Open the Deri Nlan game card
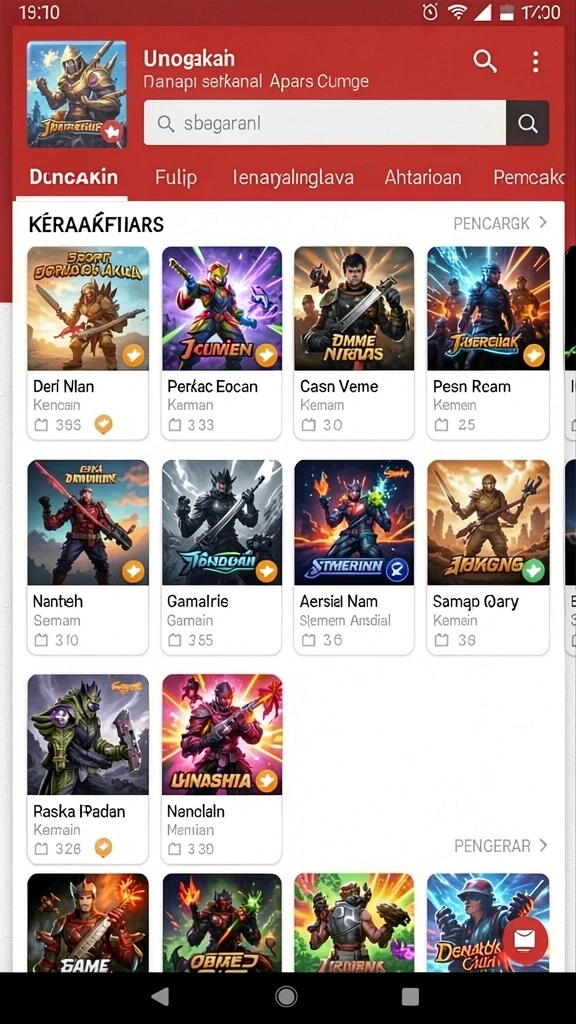576x1024 pixels. click(88, 343)
